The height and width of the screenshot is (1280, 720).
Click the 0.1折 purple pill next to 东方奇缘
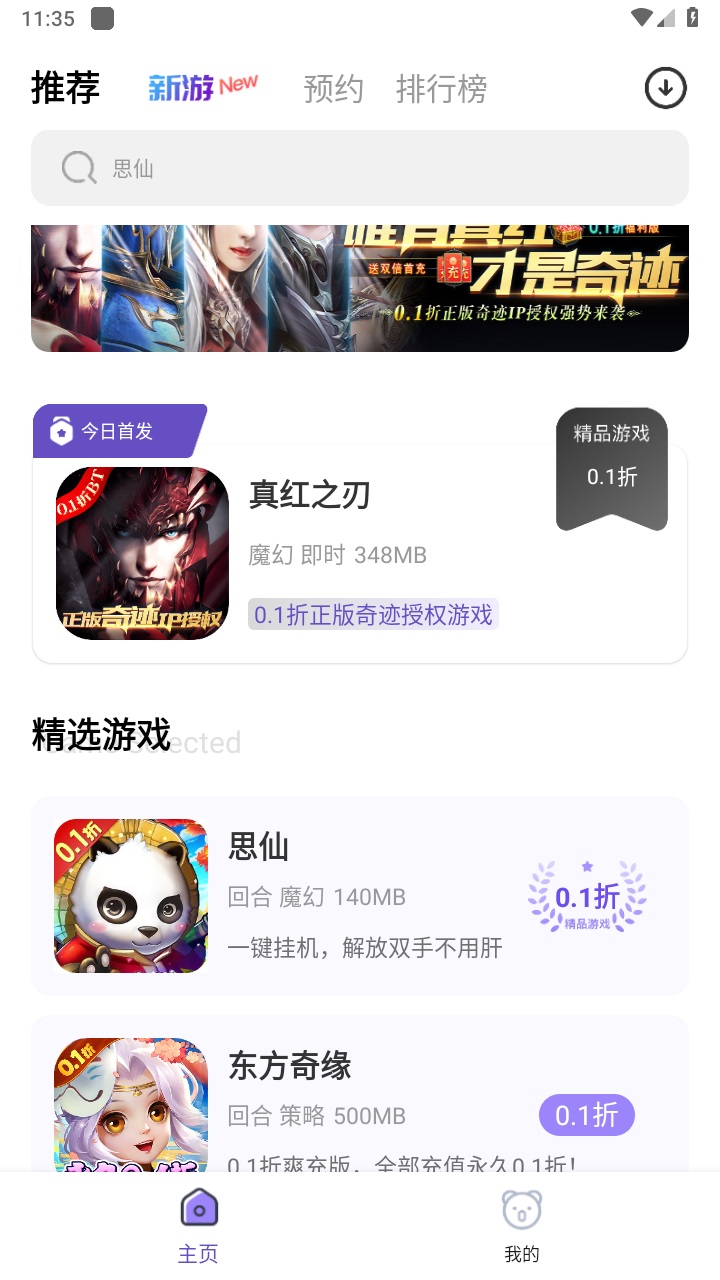587,1114
